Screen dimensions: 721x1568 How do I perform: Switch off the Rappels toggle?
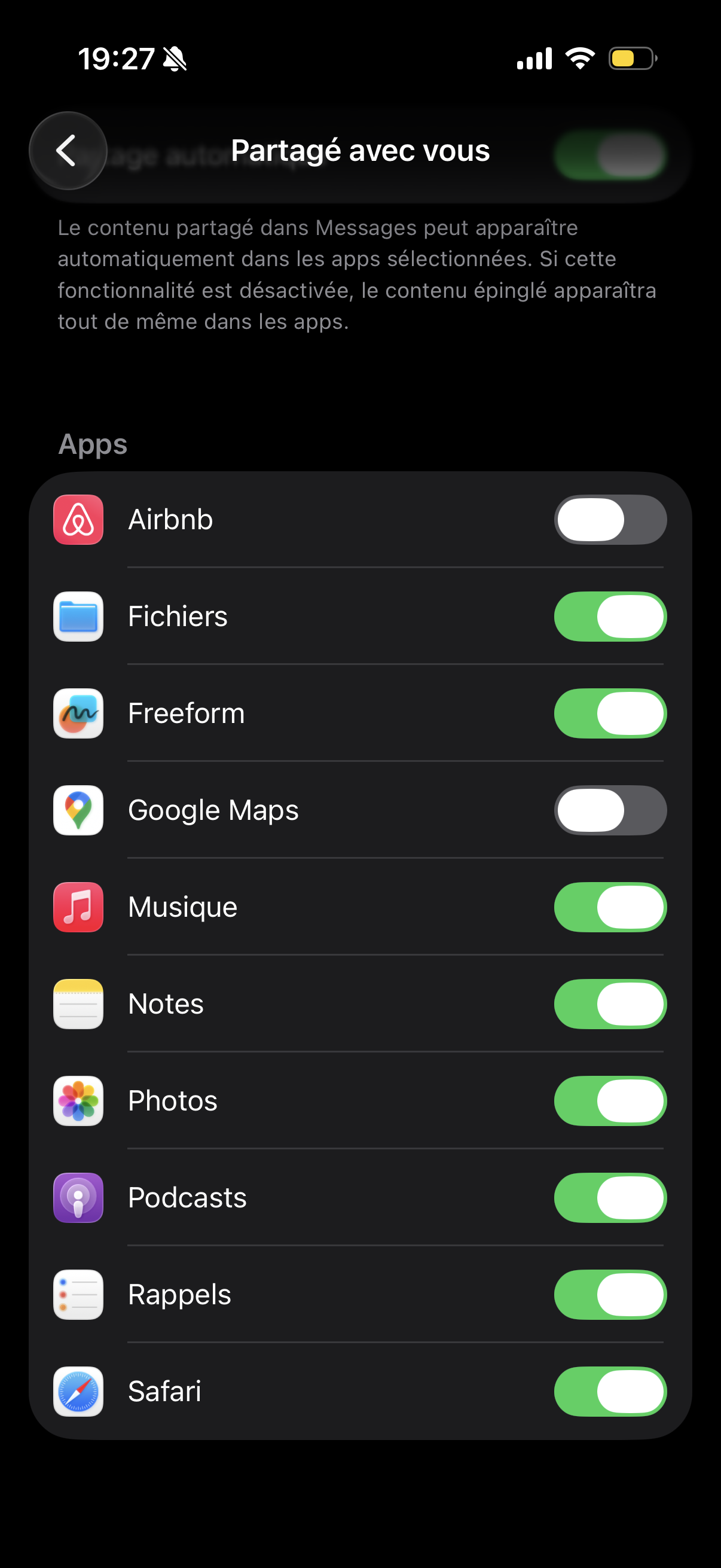pyautogui.click(x=610, y=1294)
